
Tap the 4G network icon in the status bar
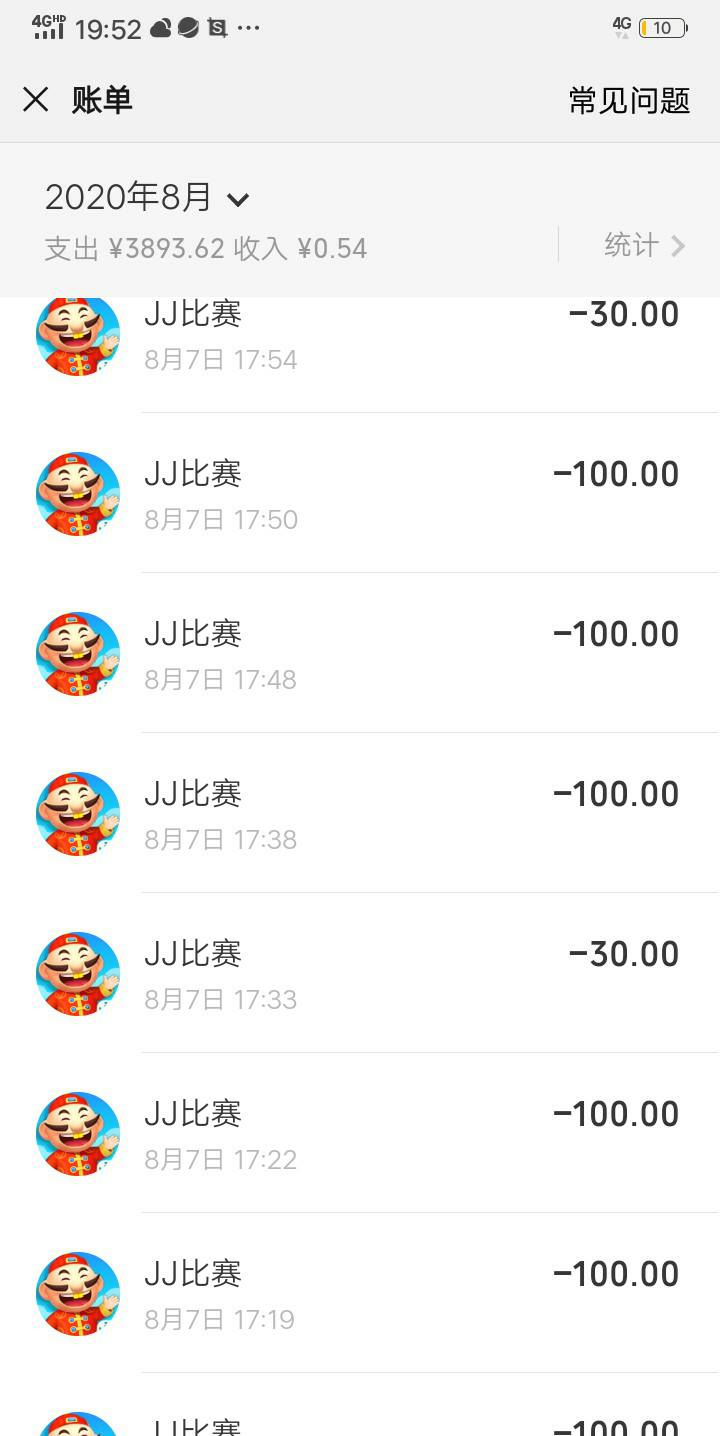[618, 27]
